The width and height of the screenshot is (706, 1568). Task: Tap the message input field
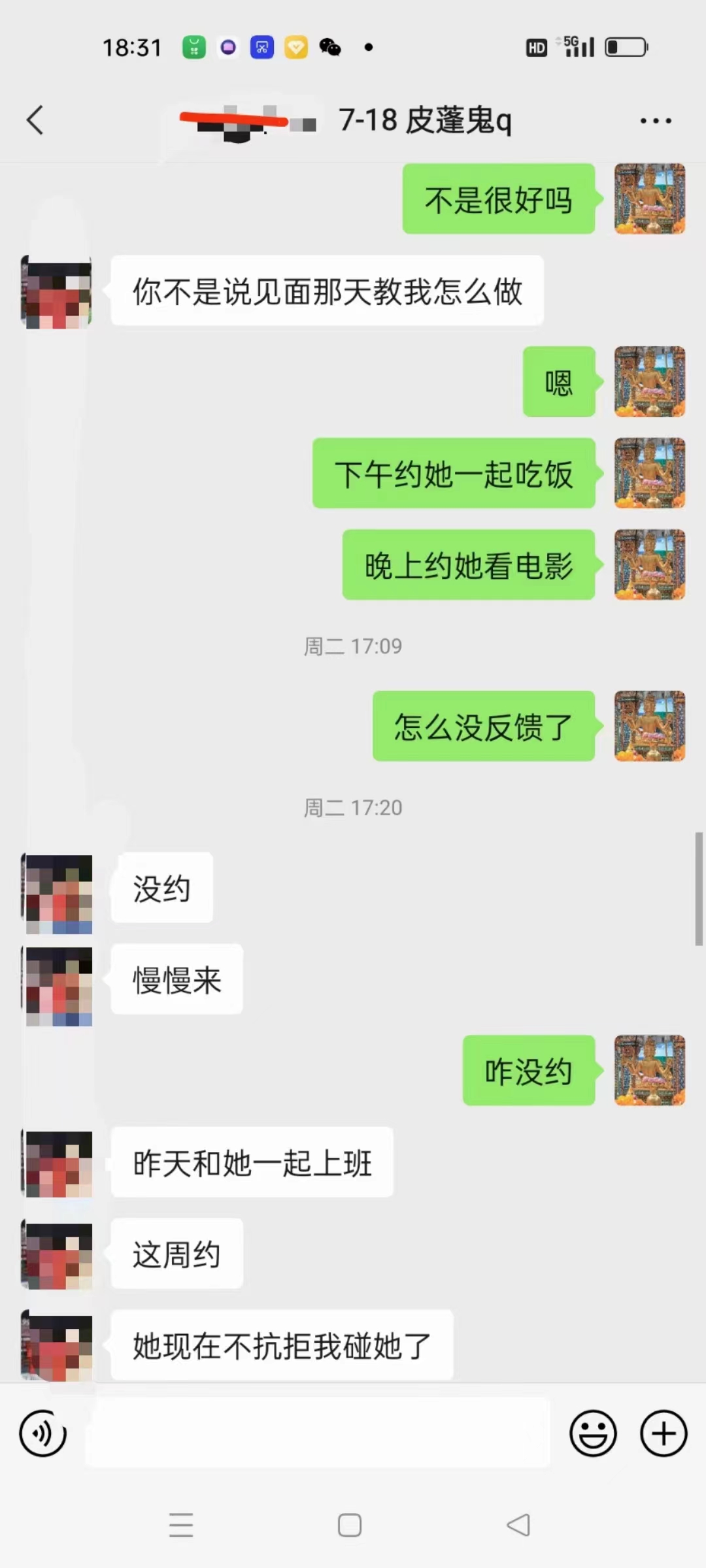click(x=318, y=1433)
